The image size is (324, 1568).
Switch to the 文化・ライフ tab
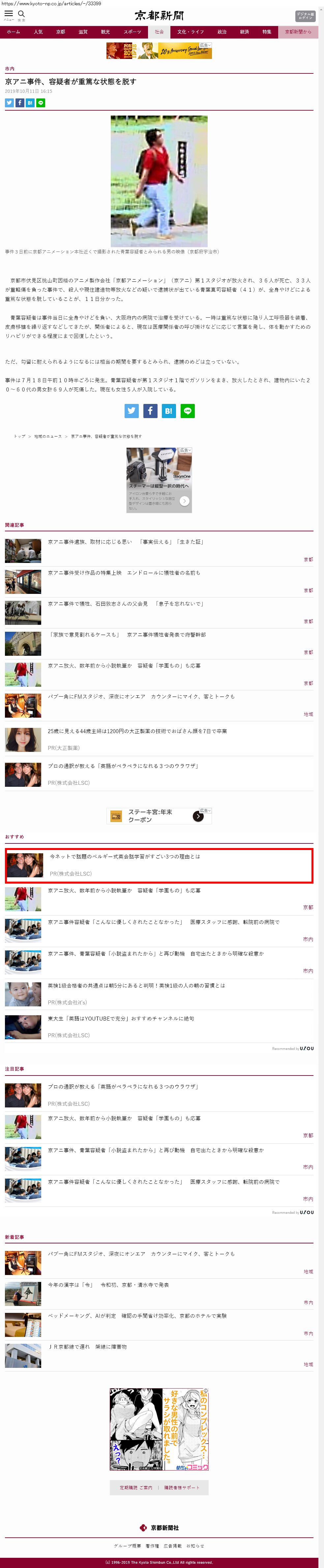pos(191,32)
